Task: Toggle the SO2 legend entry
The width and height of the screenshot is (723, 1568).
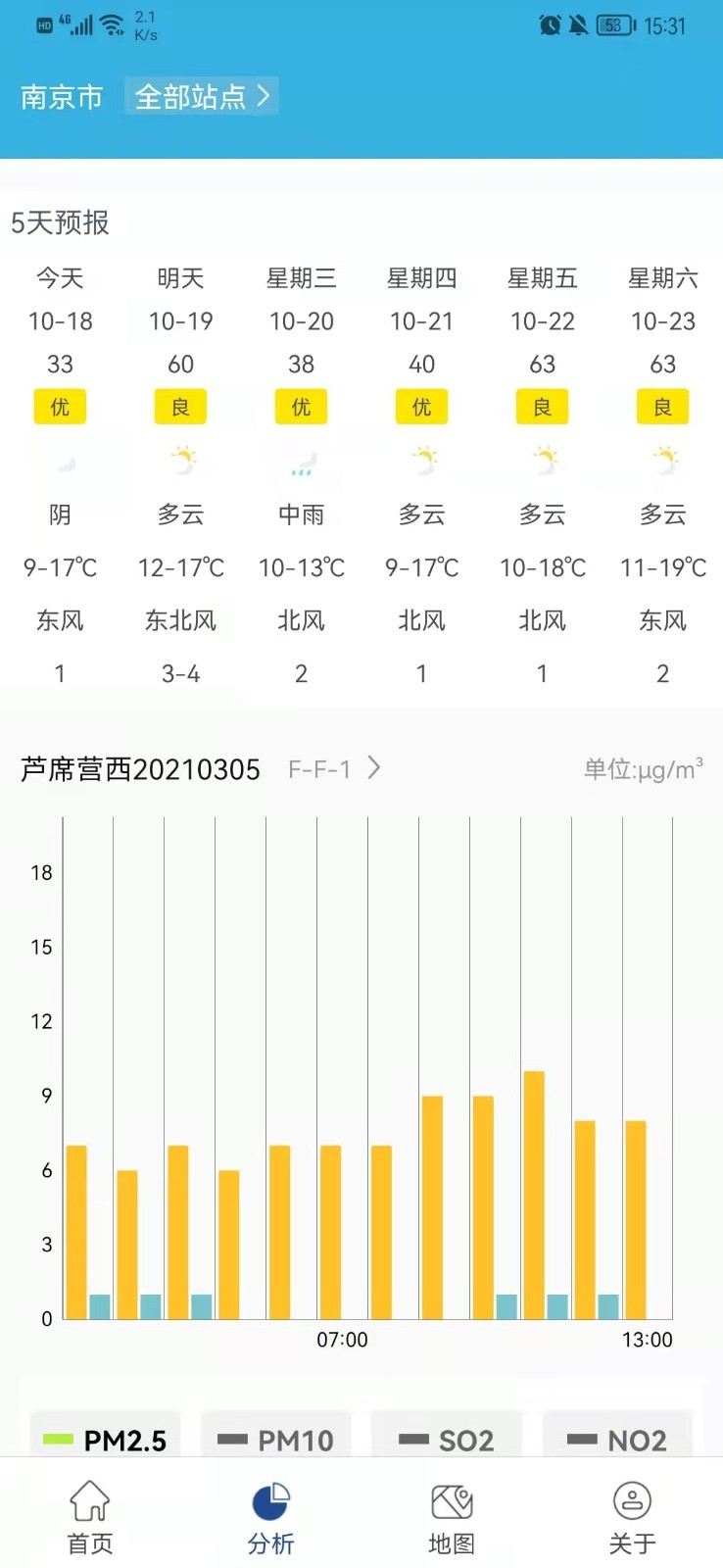Action: pyautogui.click(x=446, y=1437)
